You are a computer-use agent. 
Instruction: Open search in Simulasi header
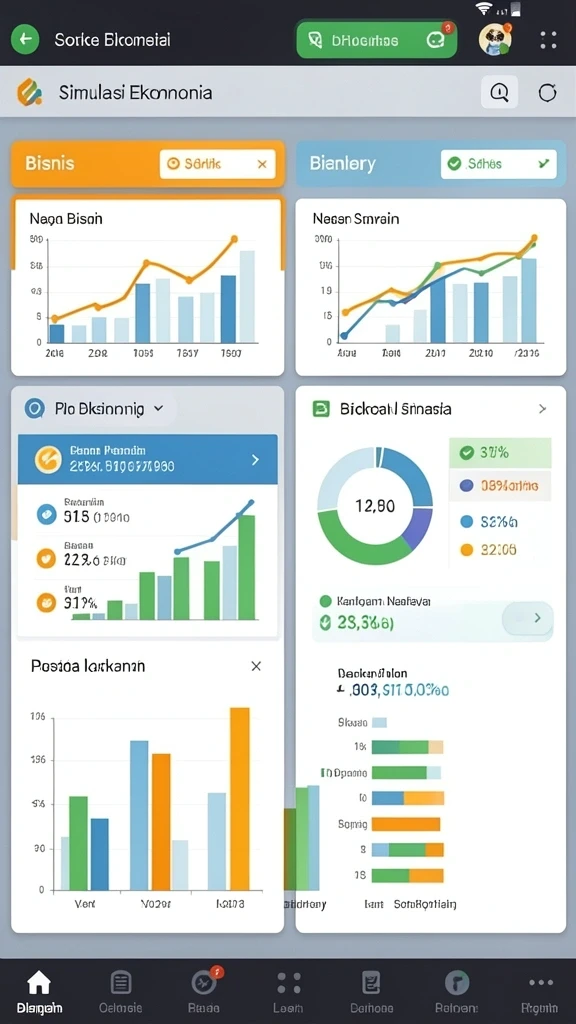coord(500,93)
